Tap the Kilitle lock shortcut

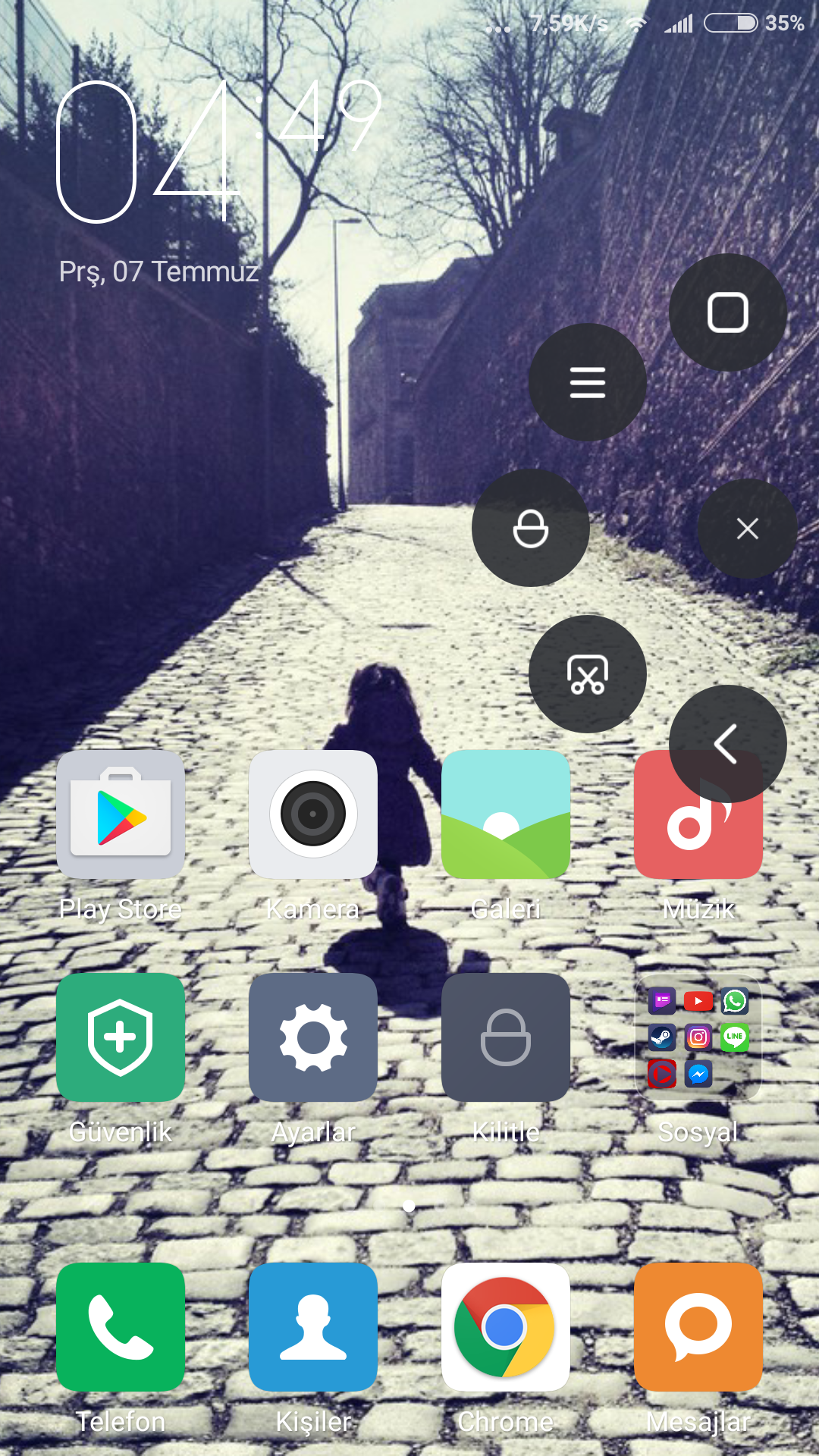coord(506,1037)
